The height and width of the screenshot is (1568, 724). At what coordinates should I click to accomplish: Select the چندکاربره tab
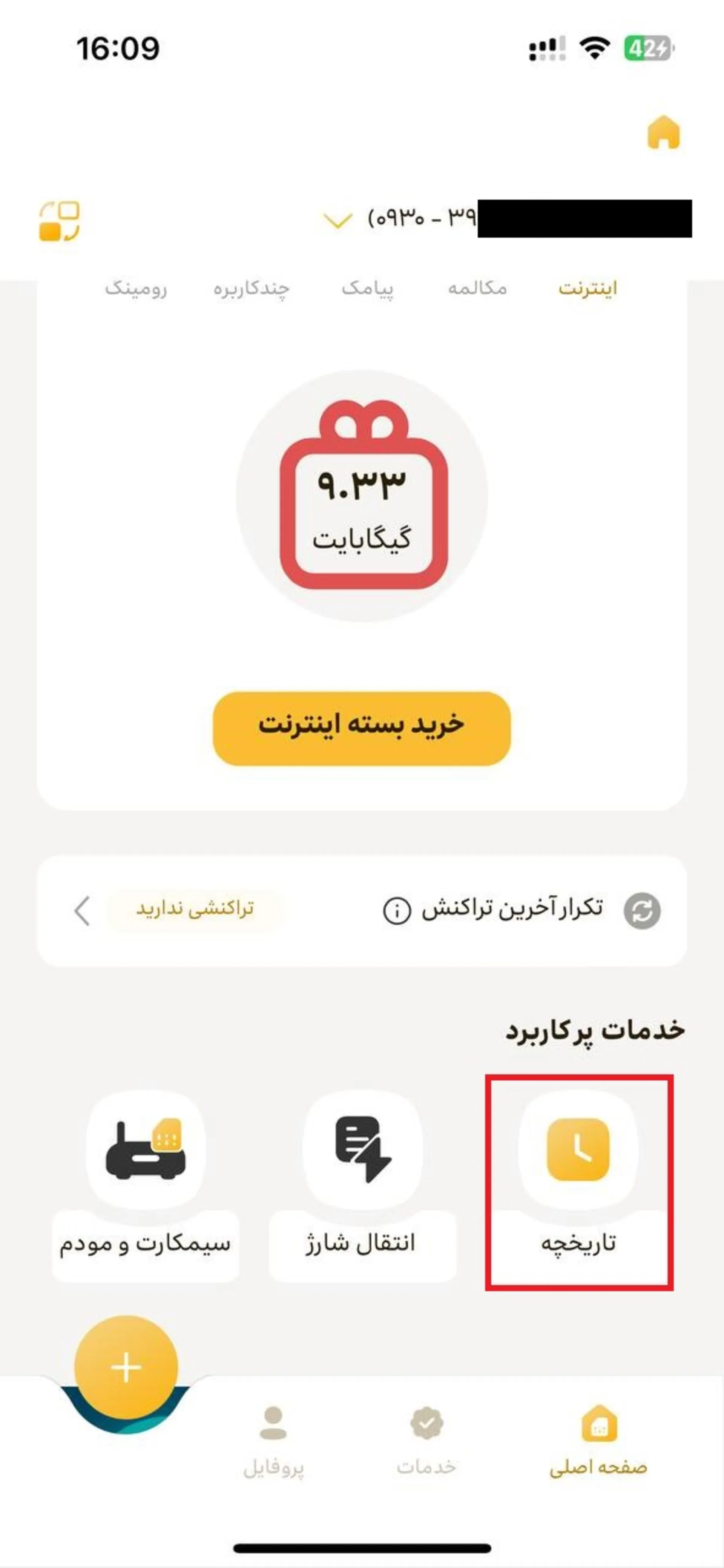(x=251, y=288)
